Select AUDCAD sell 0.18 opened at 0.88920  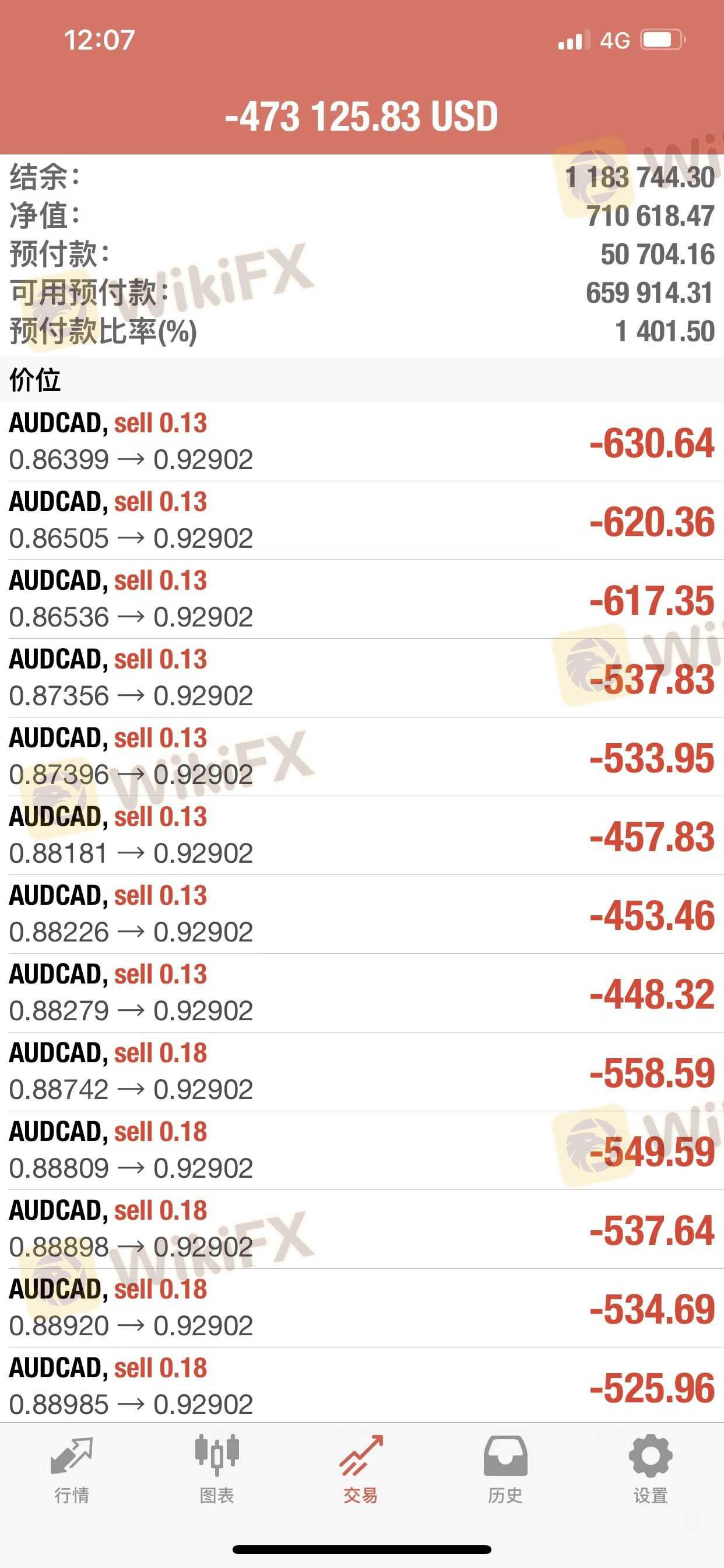pyautogui.click(x=361, y=1307)
